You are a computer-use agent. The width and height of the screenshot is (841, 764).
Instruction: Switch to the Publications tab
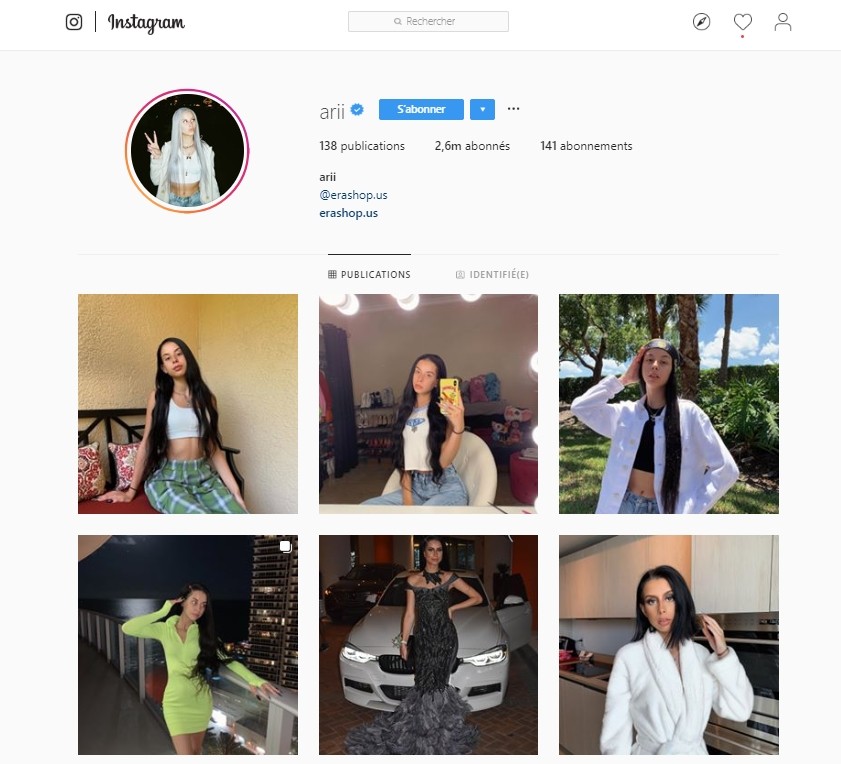coord(369,274)
